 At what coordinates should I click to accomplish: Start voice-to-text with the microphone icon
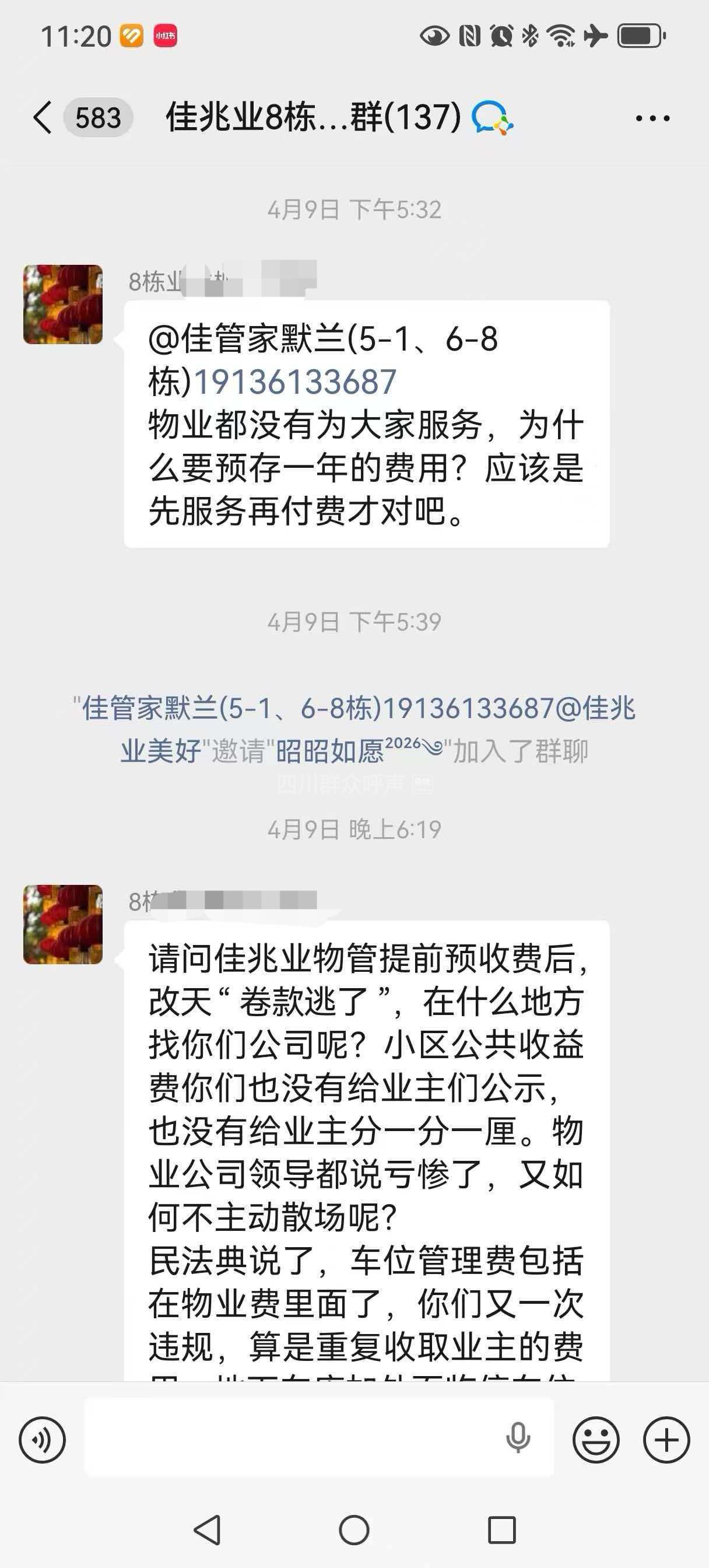(x=518, y=1438)
